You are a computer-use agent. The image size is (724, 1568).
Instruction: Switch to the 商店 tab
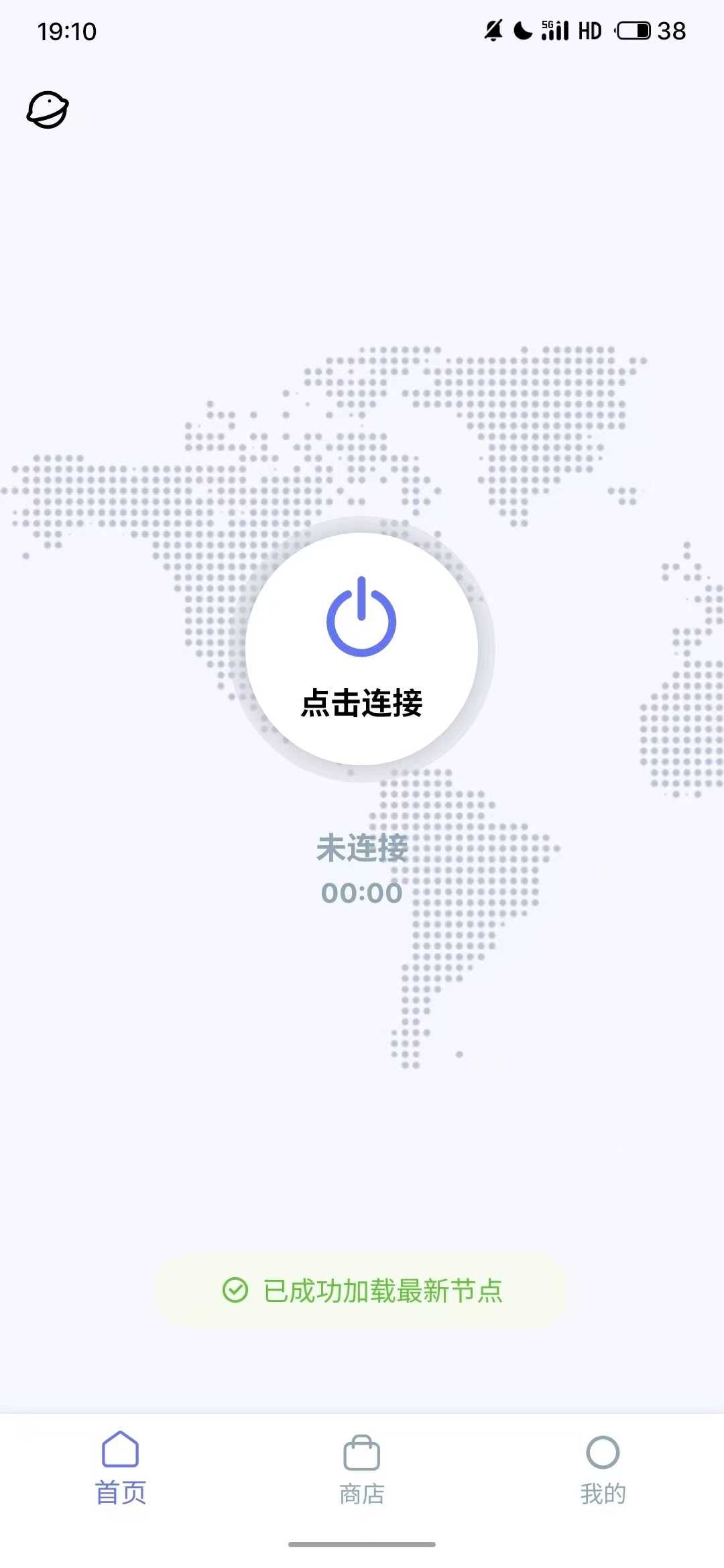pyautogui.click(x=361, y=1469)
